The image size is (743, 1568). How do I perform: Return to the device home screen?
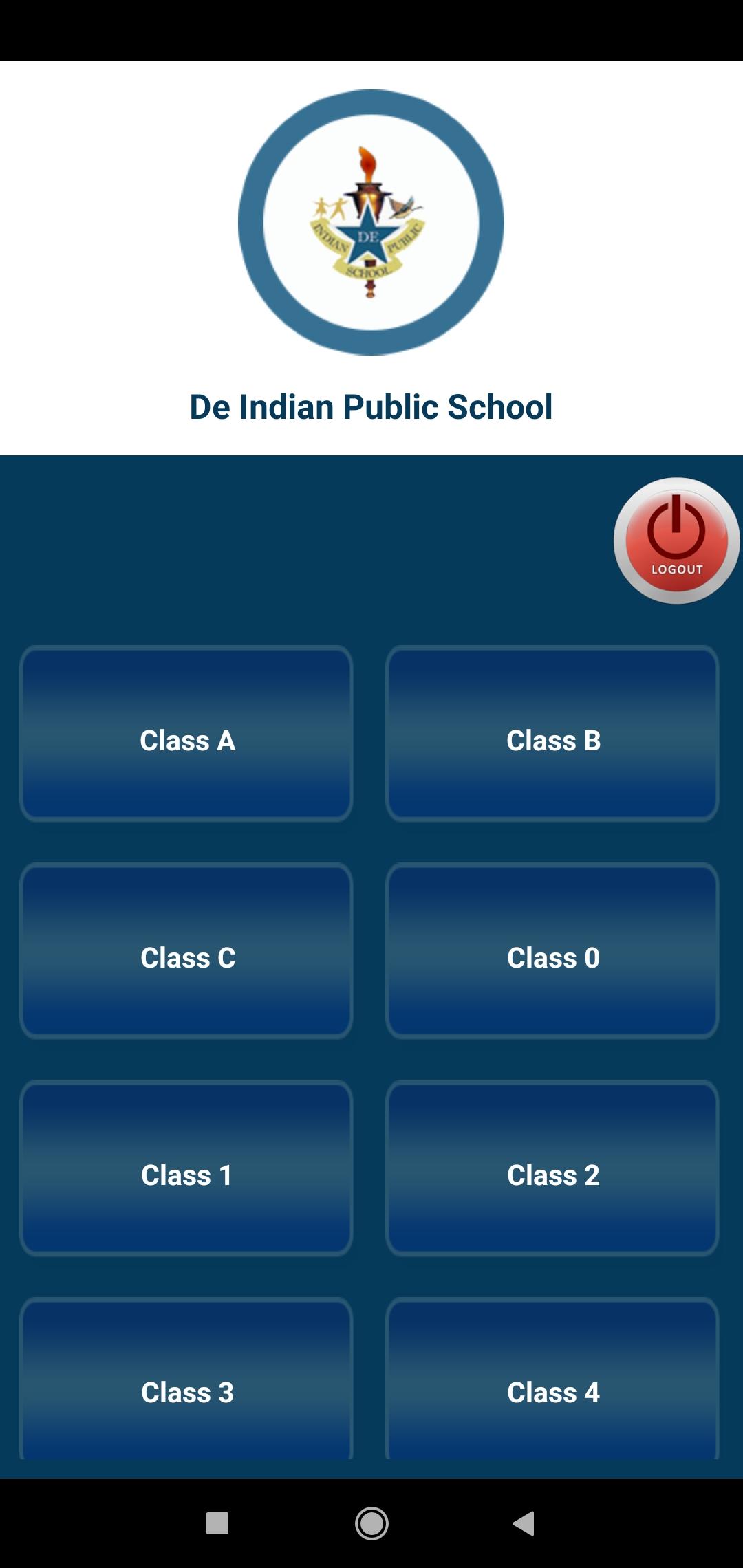pos(371,1523)
